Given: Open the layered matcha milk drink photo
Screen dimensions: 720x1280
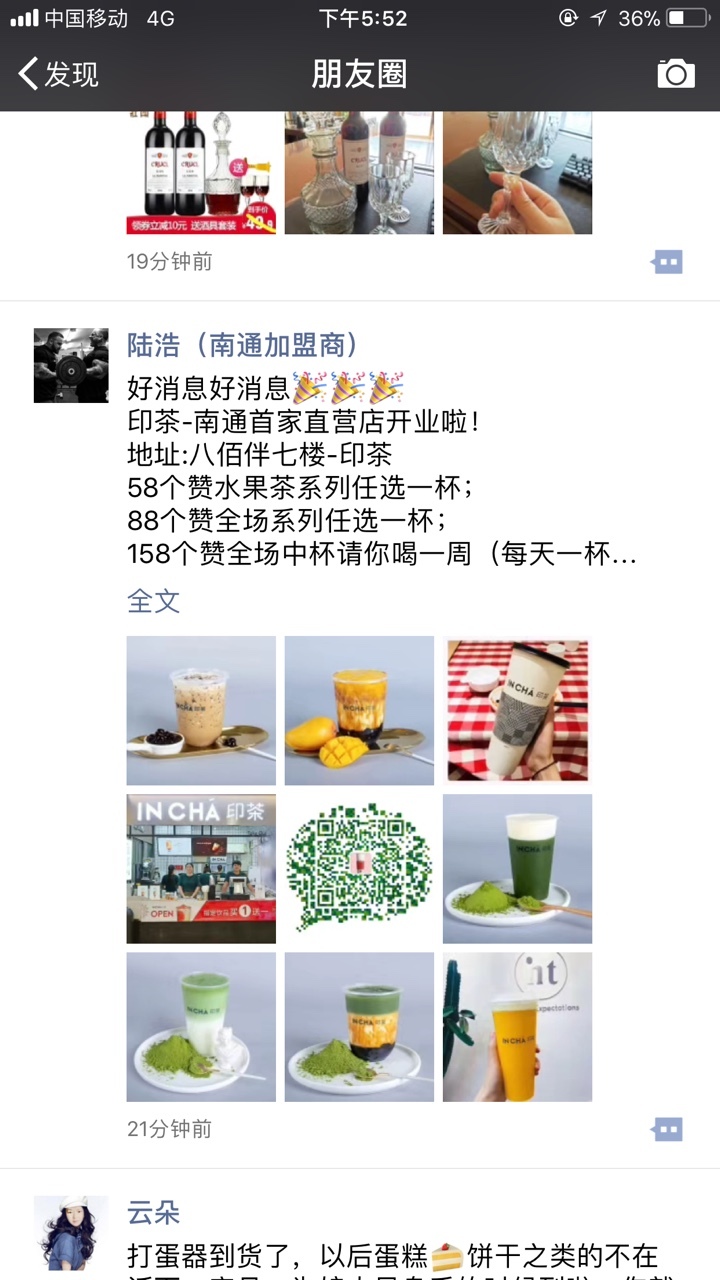Looking at the screenshot, I should point(201,1026).
